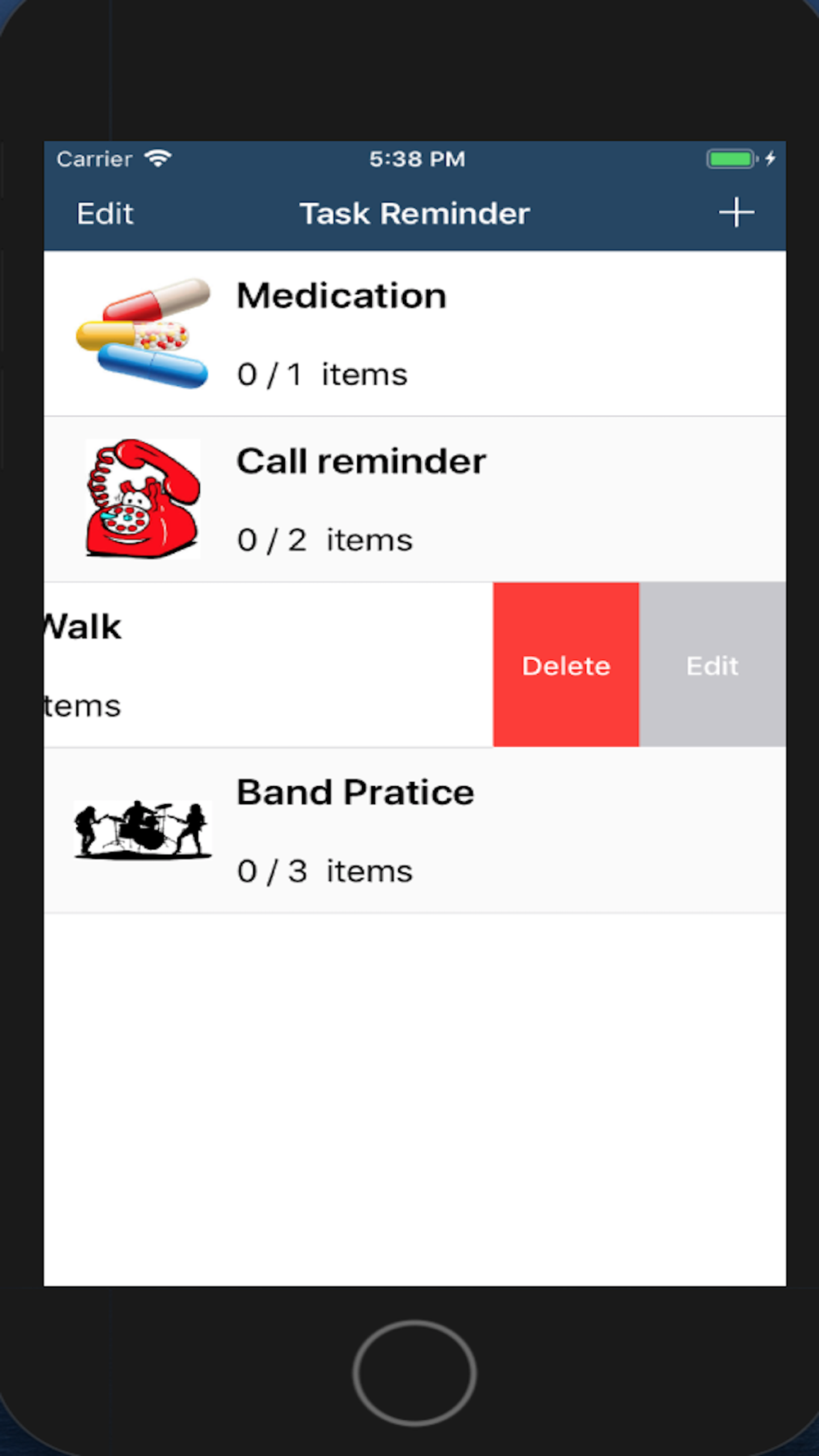Open the Call reminder list
The width and height of the screenshot is (819, 1456).
pyautogui.click(x=414, y=500)
